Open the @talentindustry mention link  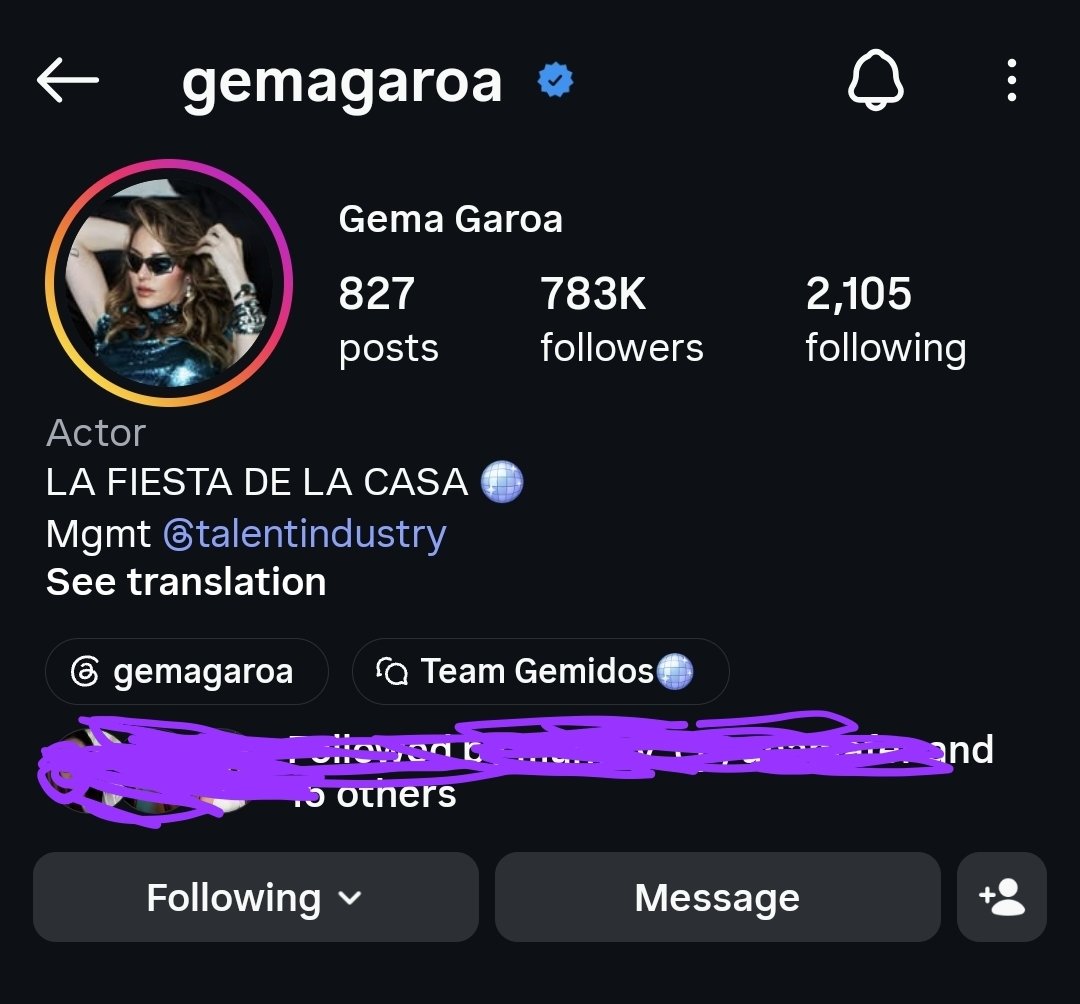pyautogui.click(x=304, y=534)
